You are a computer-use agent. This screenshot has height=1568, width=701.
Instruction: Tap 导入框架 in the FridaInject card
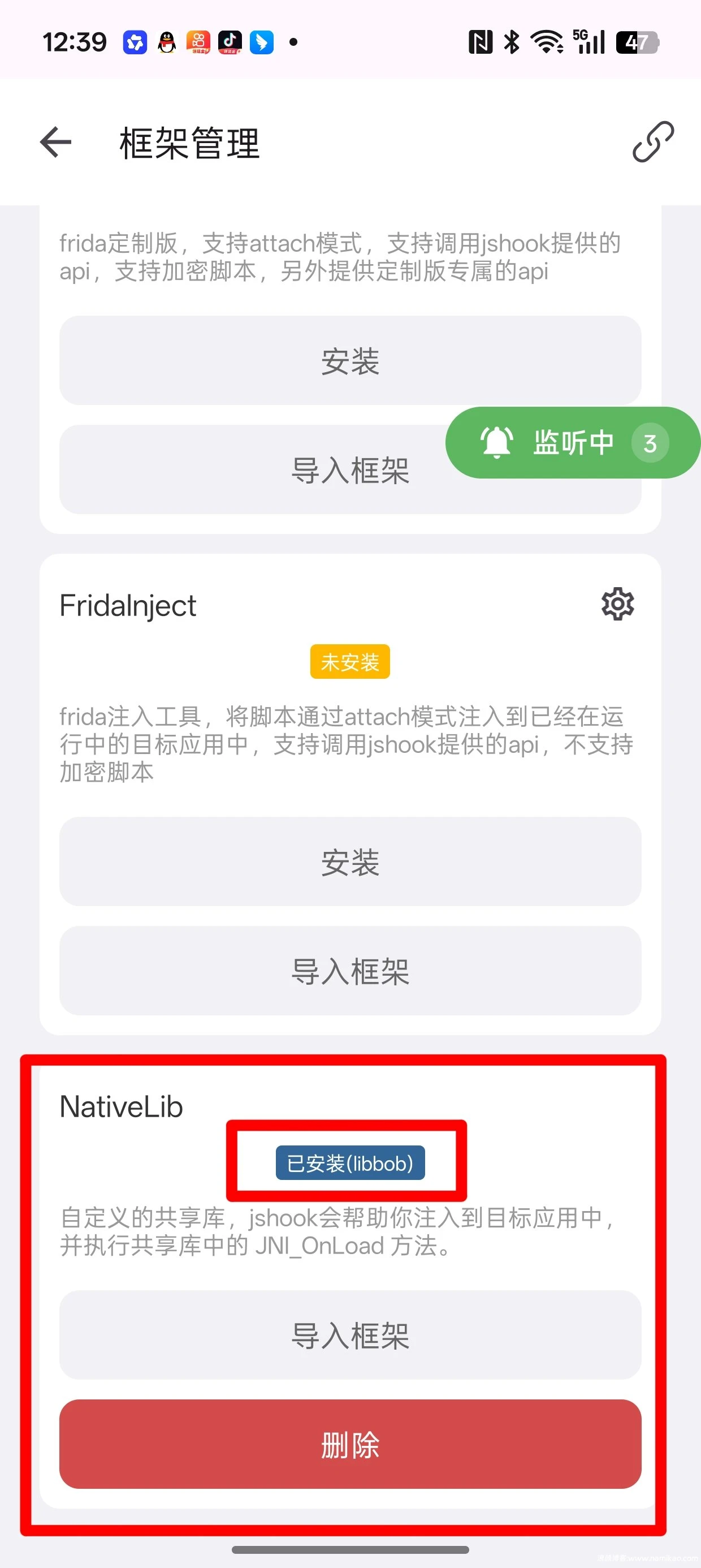pos(350,971)
